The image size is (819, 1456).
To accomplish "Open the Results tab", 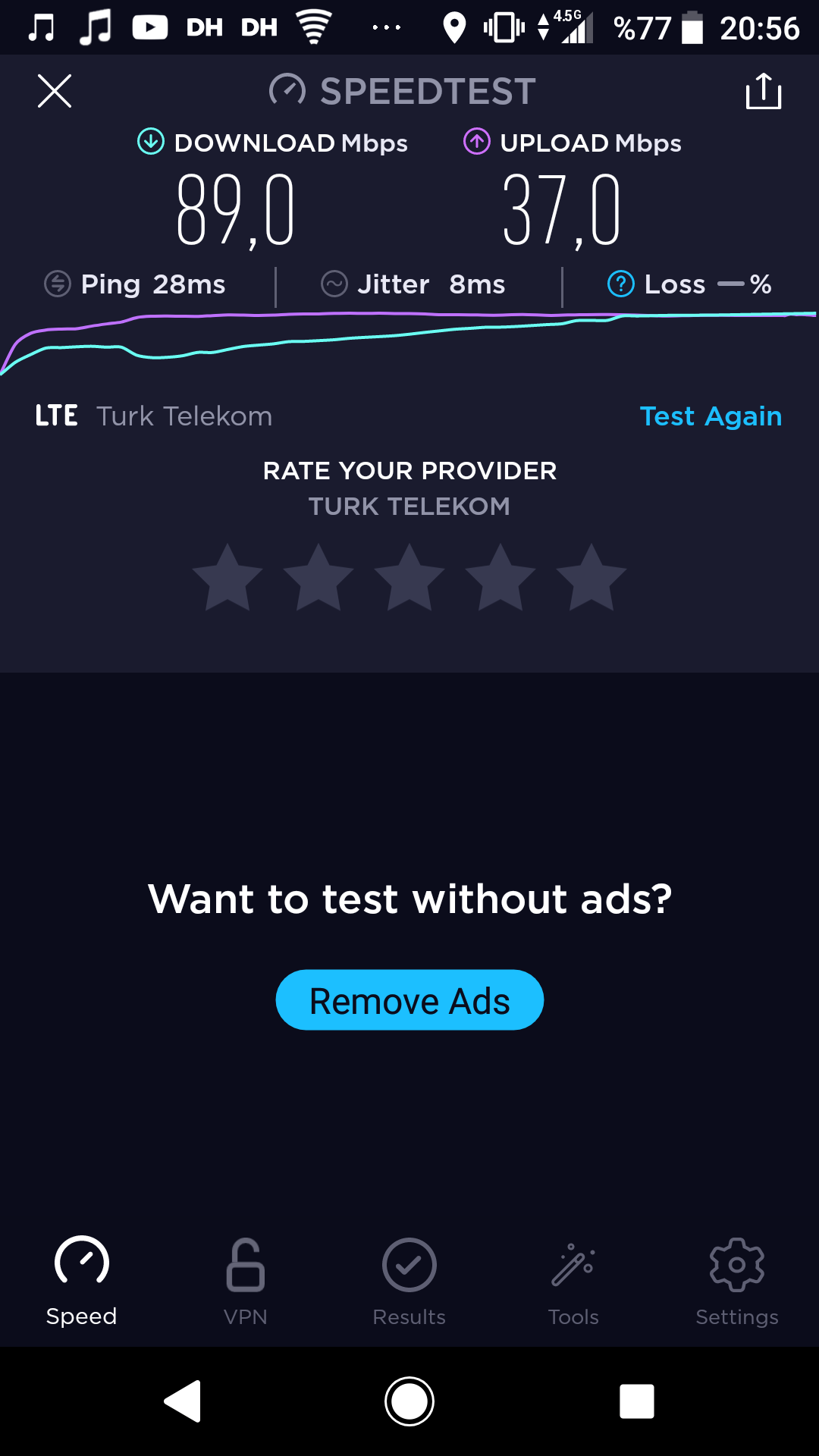I will pyautogui.click(x=409, y=1282).
